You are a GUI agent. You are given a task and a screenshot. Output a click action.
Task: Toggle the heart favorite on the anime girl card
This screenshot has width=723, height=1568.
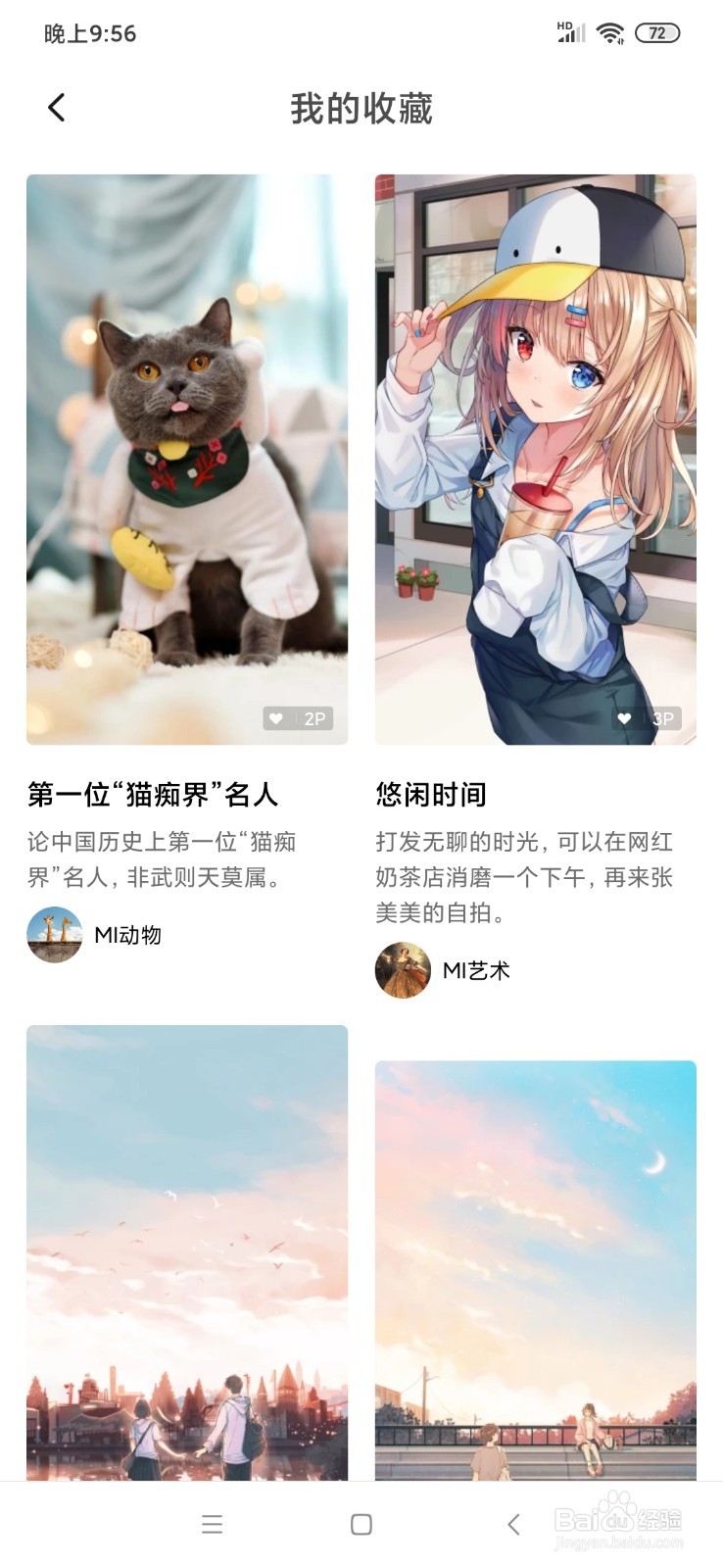click(624, 718)
